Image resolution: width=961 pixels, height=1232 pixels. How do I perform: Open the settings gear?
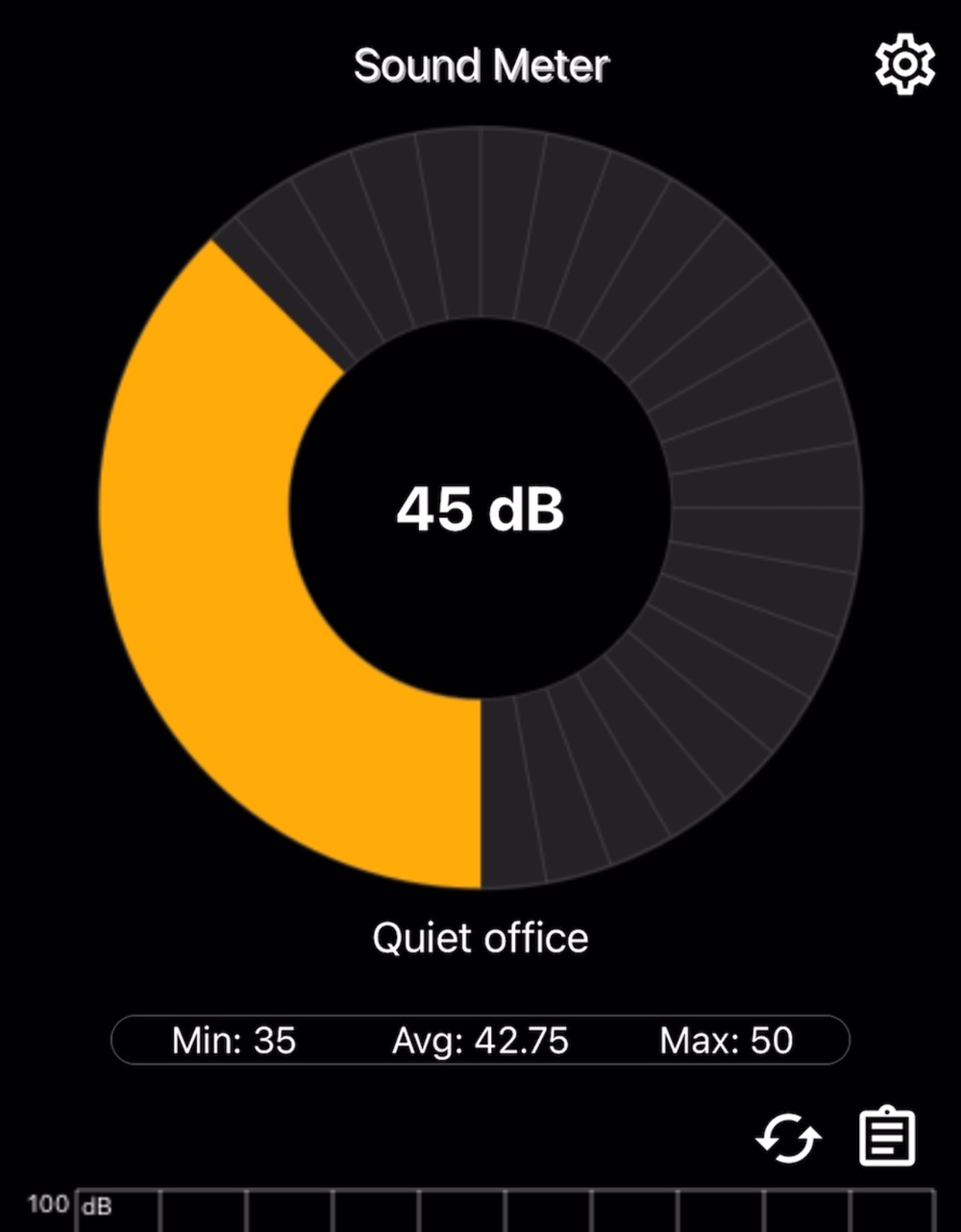pos(904,65)
